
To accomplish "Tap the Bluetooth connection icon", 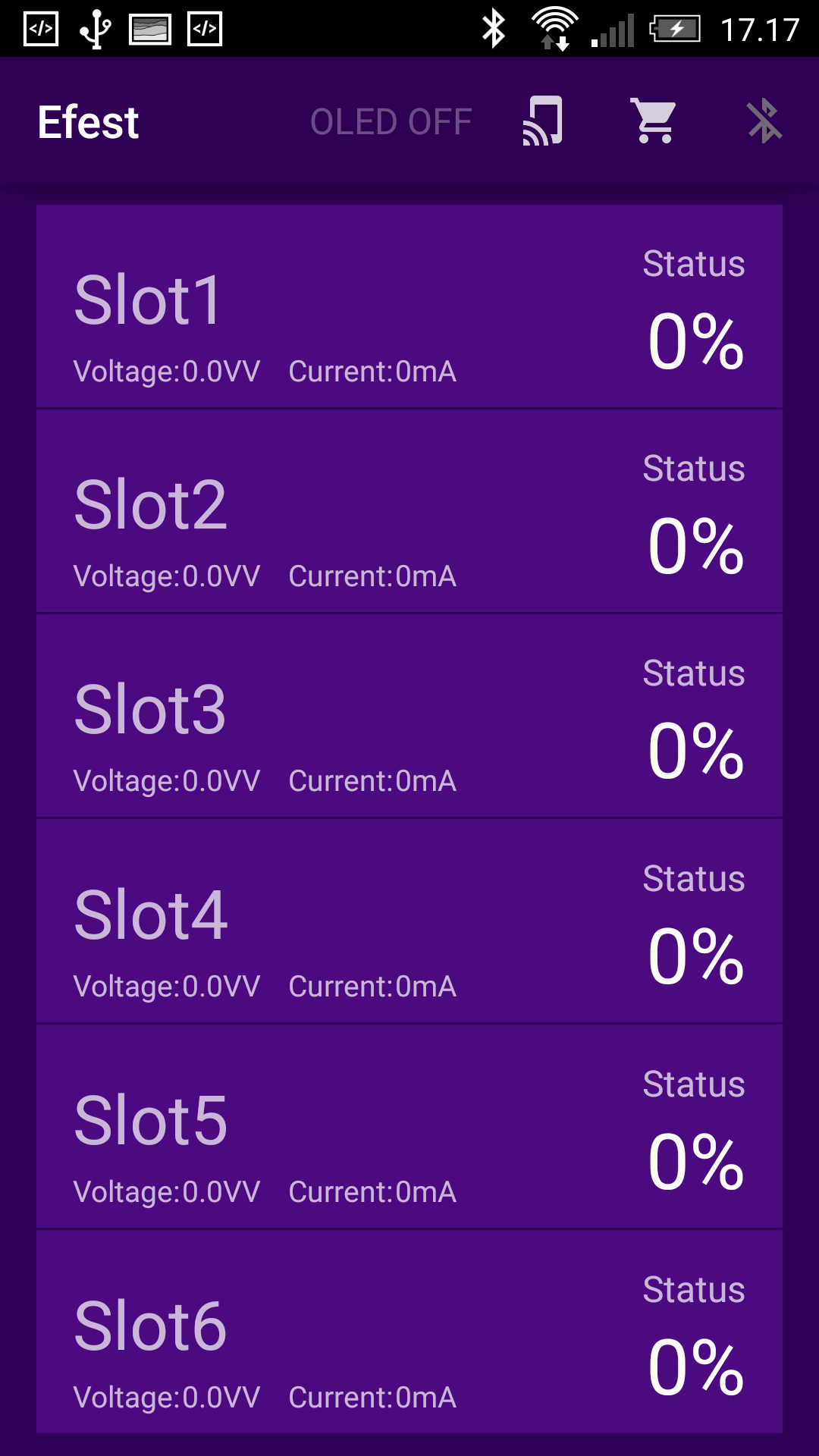I will click(x=764, y=121).
